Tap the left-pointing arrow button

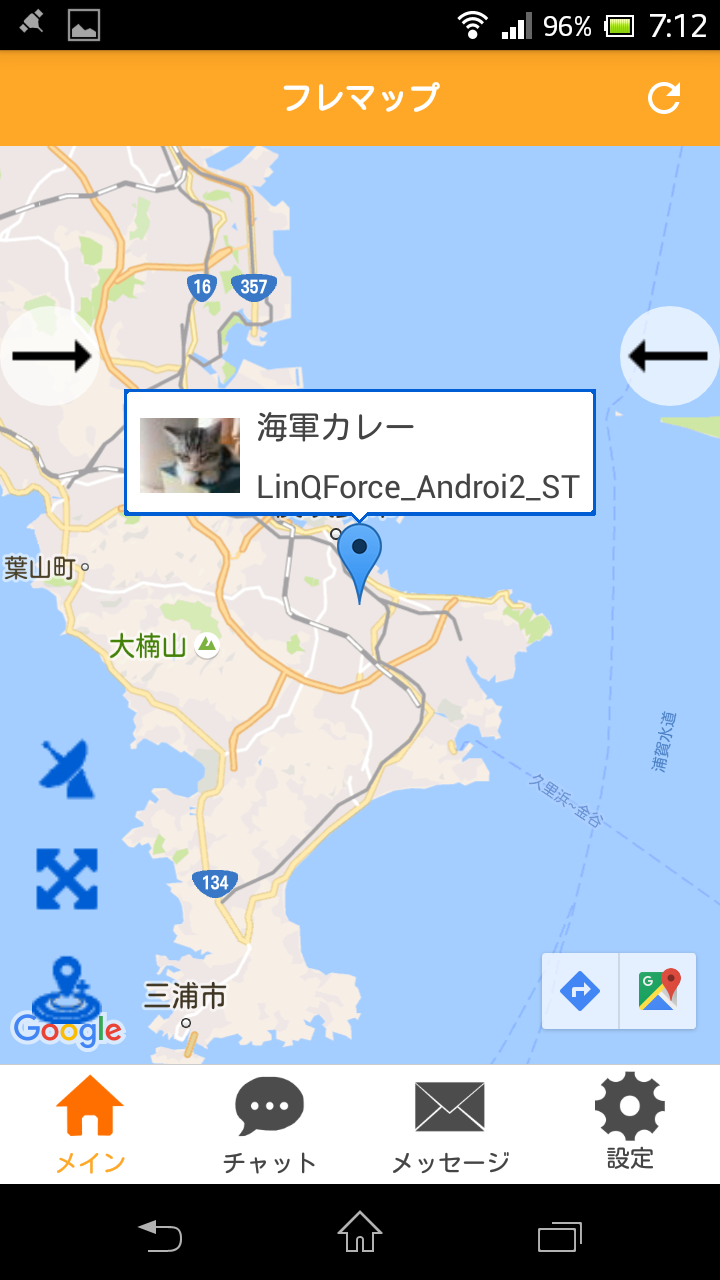pyautogui.click(x=669, y=355)
